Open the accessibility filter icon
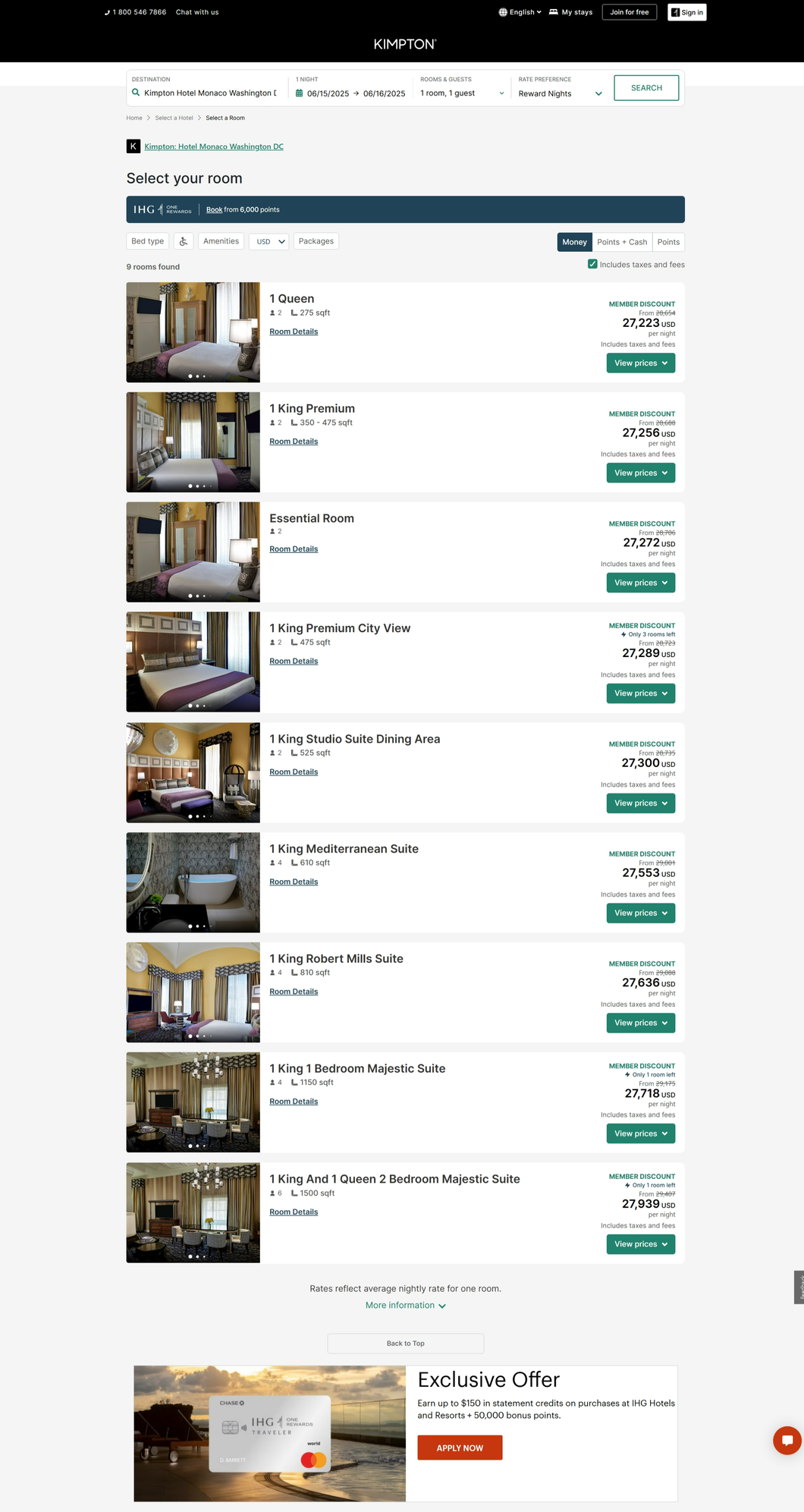This screenshot has height=1512, width=804. tap(184, 241)
